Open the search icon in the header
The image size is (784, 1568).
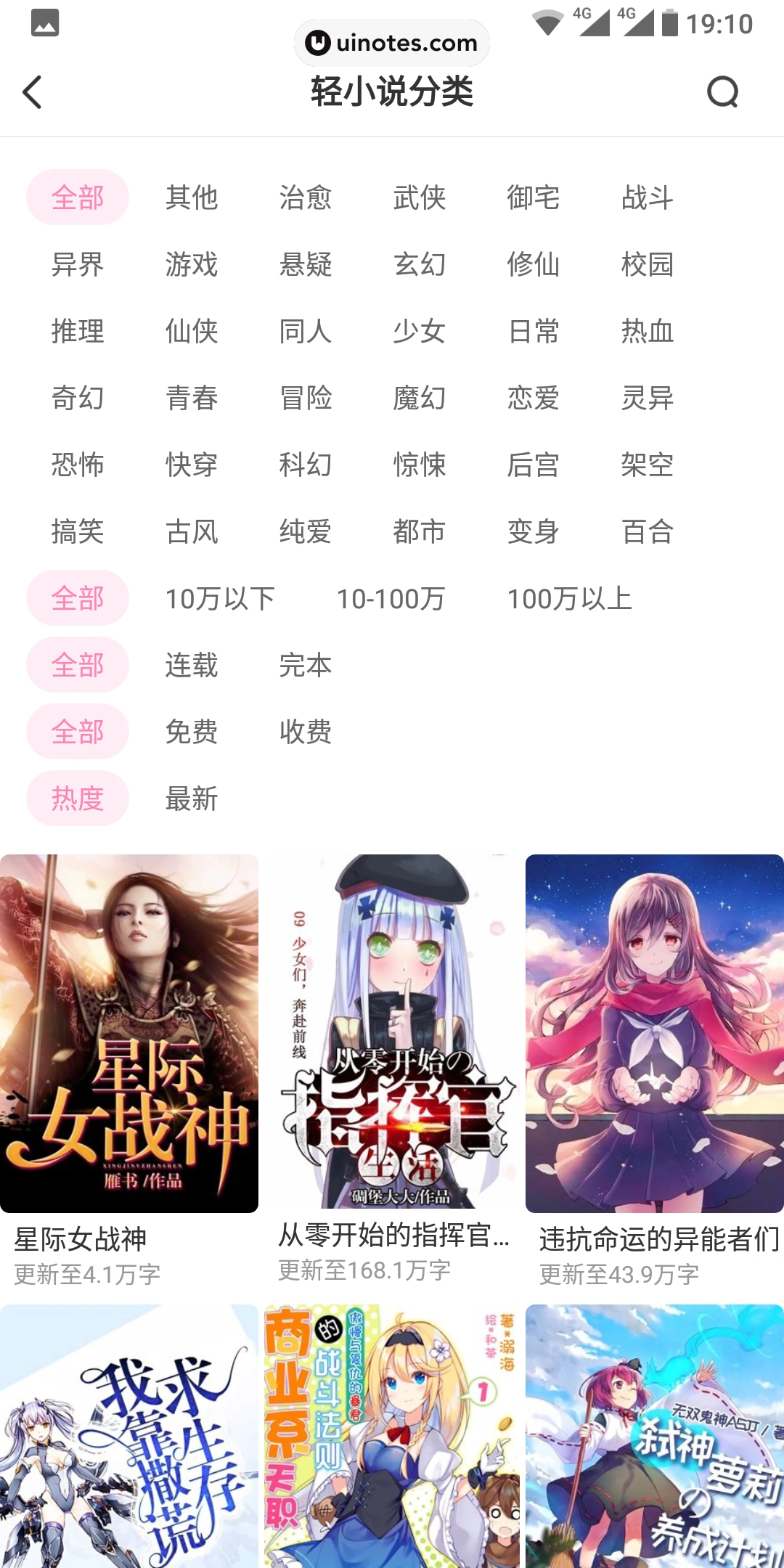[x=722, y=92]
